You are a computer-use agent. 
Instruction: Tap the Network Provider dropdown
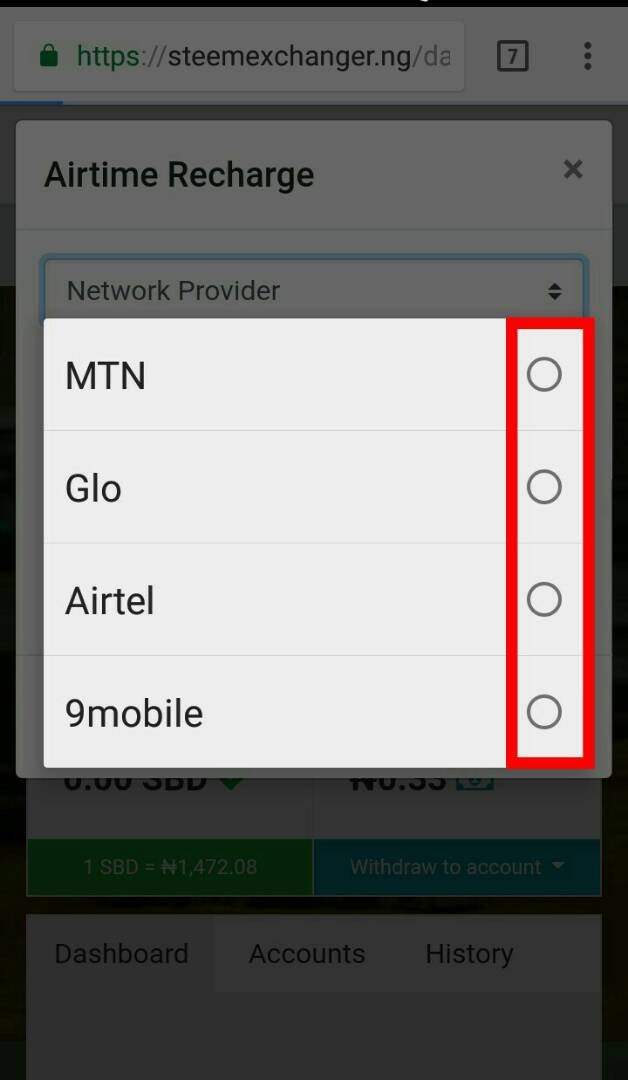[x=313, y=291]
